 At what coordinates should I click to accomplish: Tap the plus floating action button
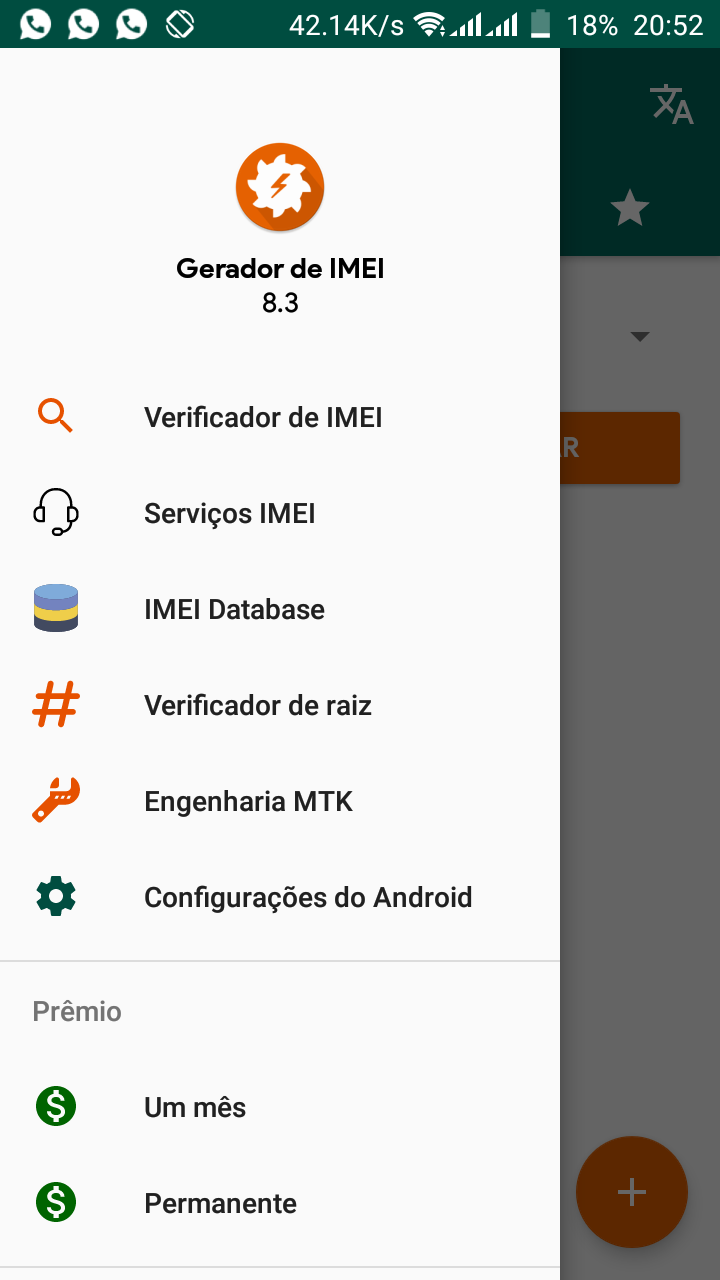pos(631,1191)
